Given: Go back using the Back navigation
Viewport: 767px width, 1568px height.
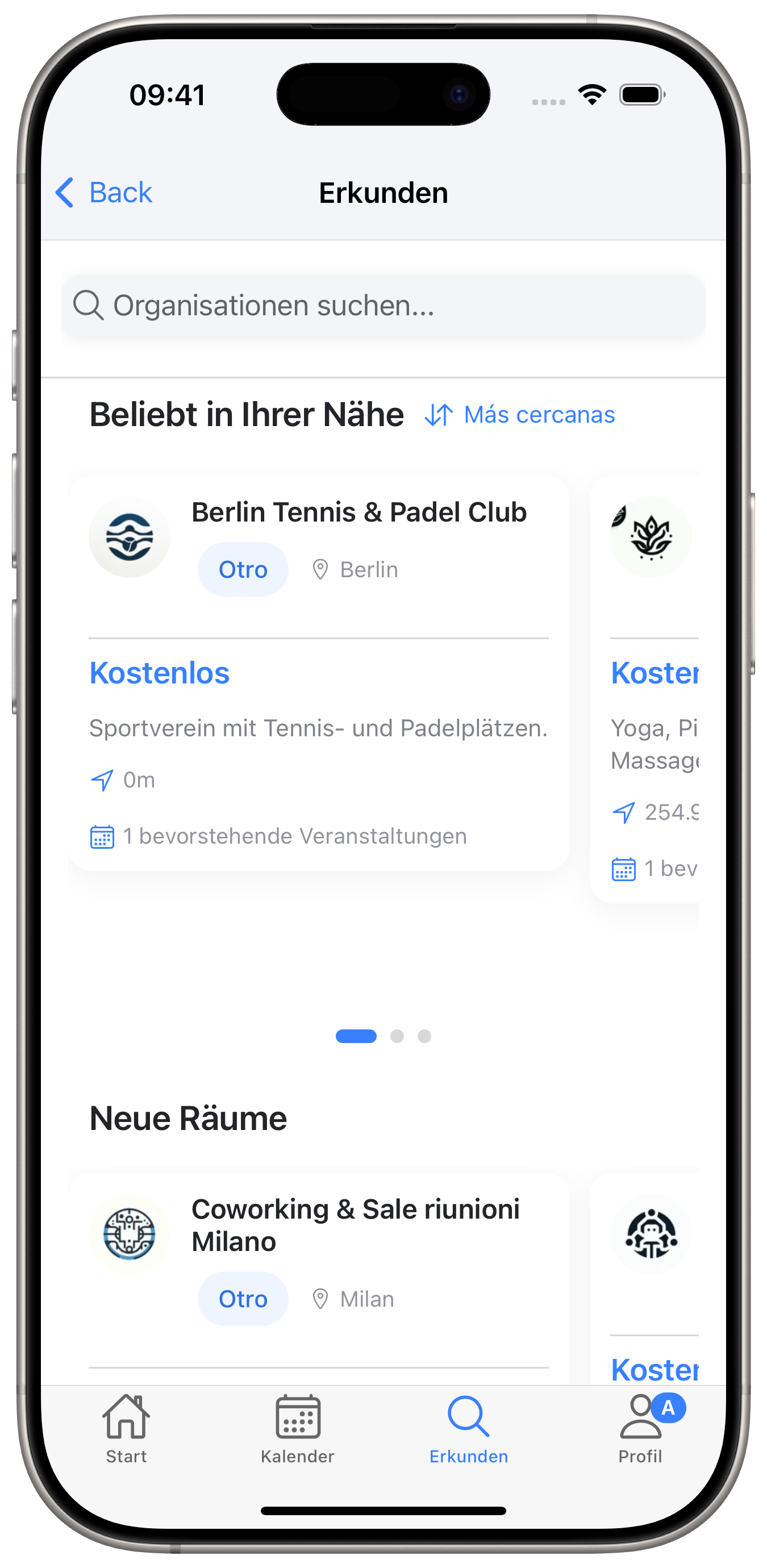Looking at the screenshot, I should [x=103, y=192].
